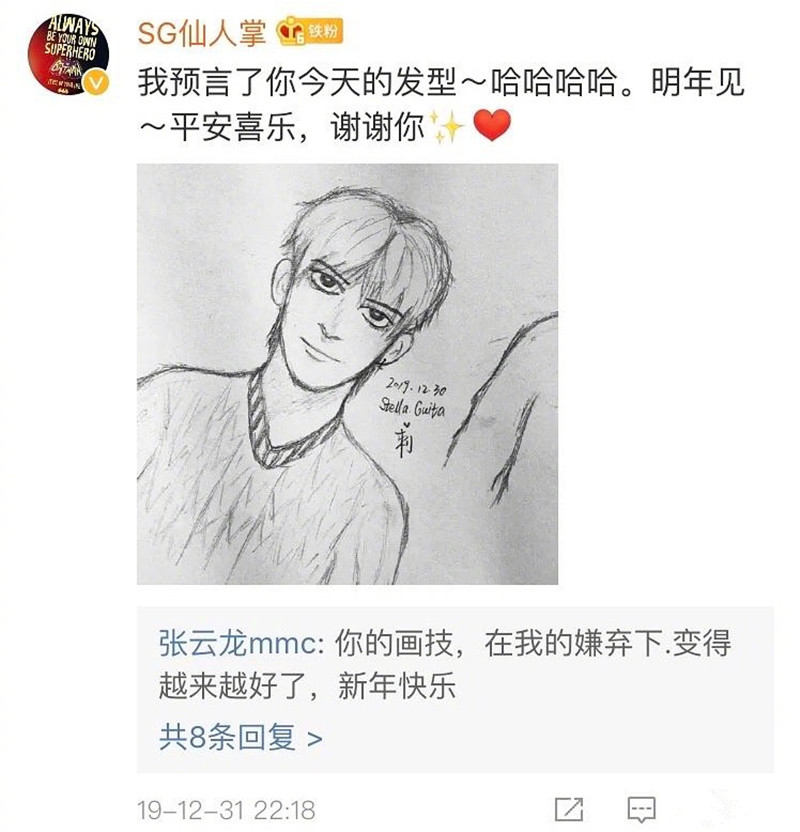View the pencil sketch image full size
Image resolution: width=800 pixels, height=832 pixels.
coord(347,374)
